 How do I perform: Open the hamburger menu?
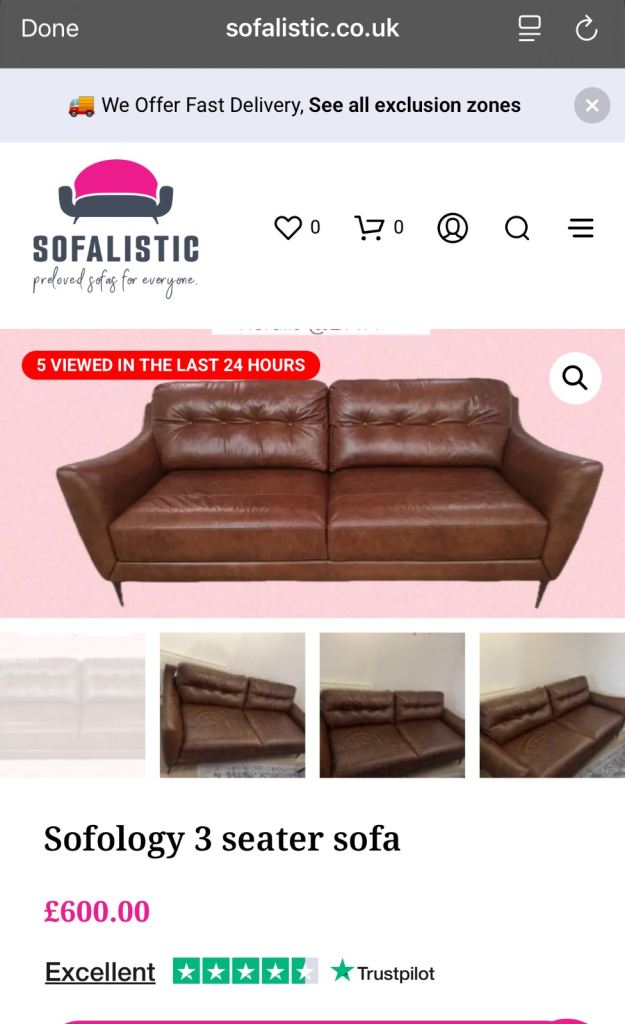point(581,228)
